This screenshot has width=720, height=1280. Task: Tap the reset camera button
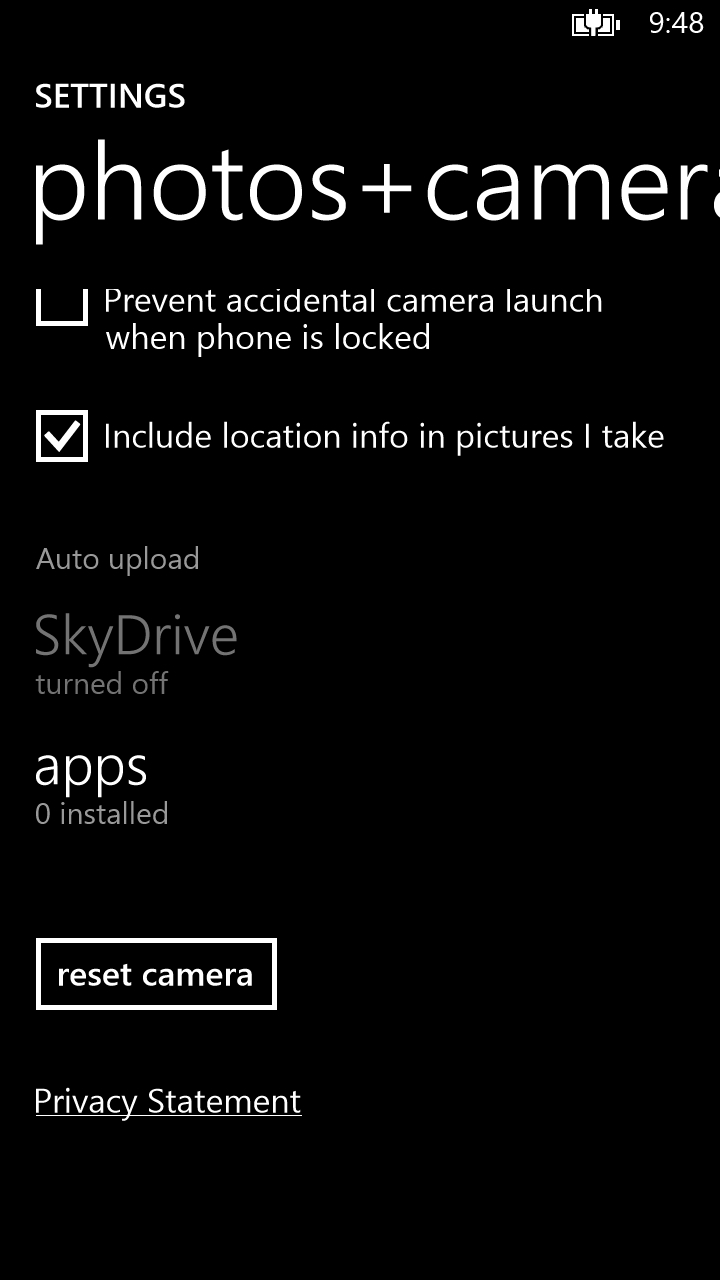point(156,974)
